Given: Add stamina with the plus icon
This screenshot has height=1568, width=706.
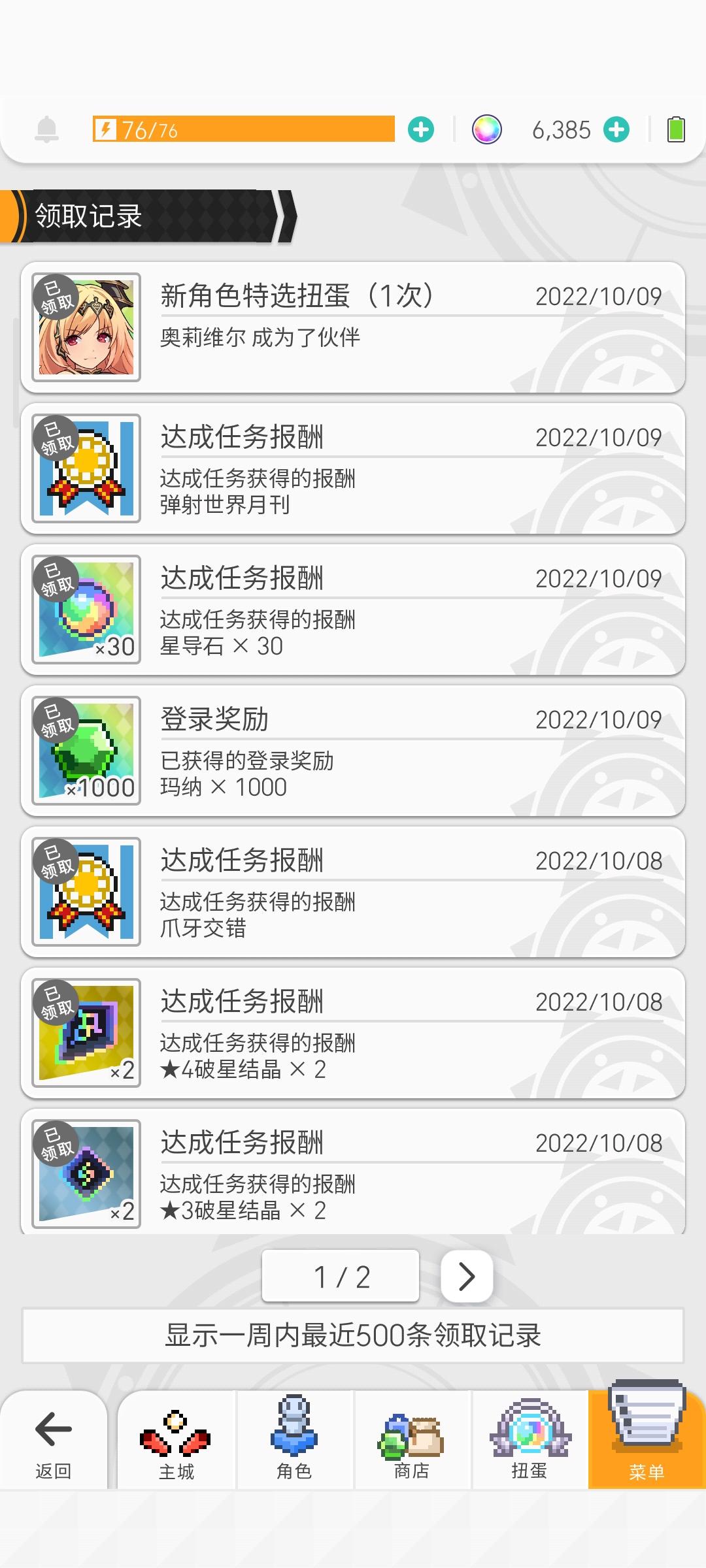Looking at the screenshot, I should [421, 129].
